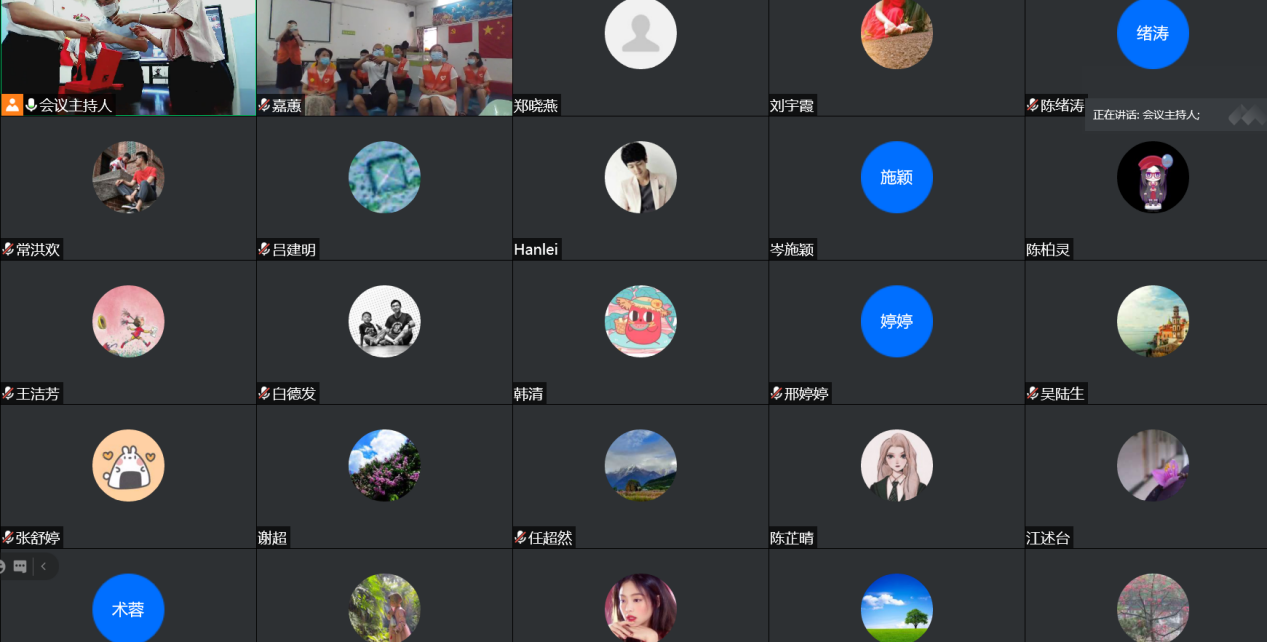The image size is (1267, 642).
Task: Select 江述台's participant tile
Action: 1152,467
